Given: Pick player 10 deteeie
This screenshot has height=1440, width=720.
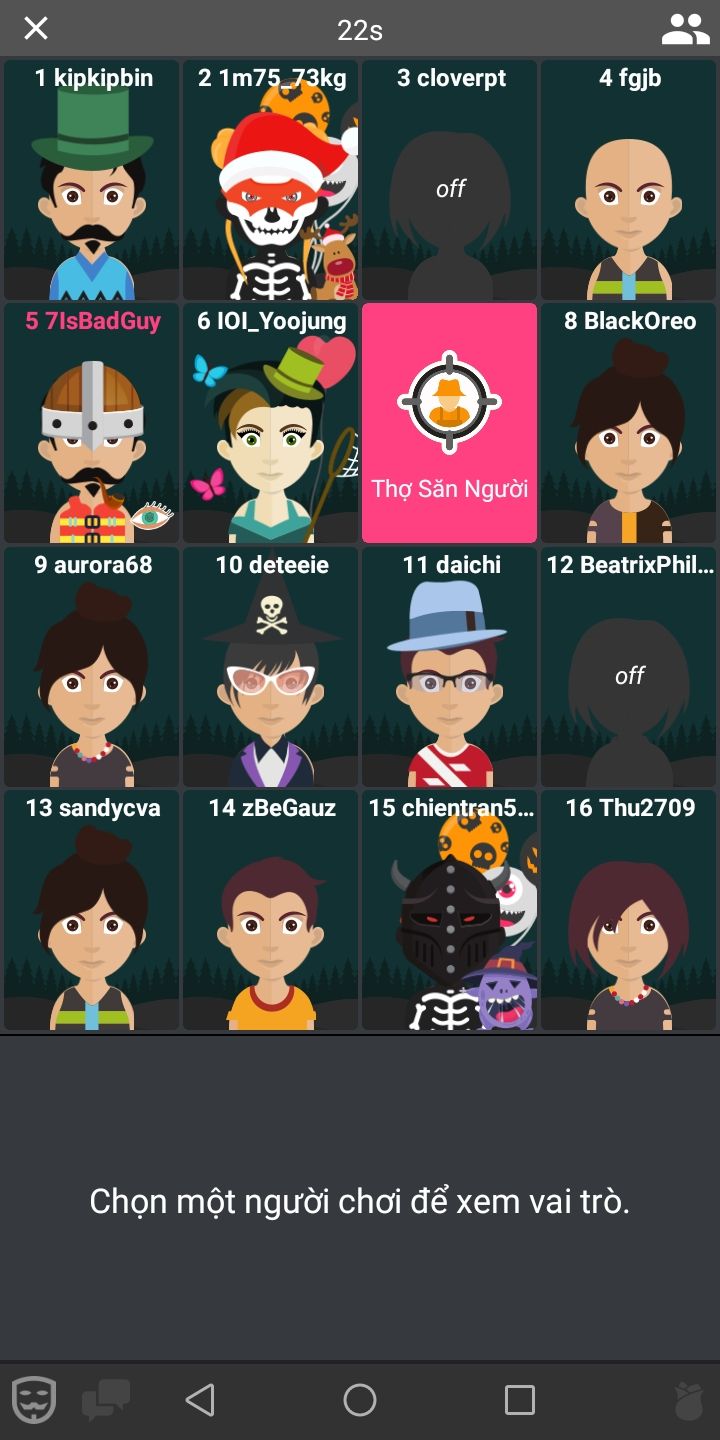Looking at the screenshot, I should point(270,667).
